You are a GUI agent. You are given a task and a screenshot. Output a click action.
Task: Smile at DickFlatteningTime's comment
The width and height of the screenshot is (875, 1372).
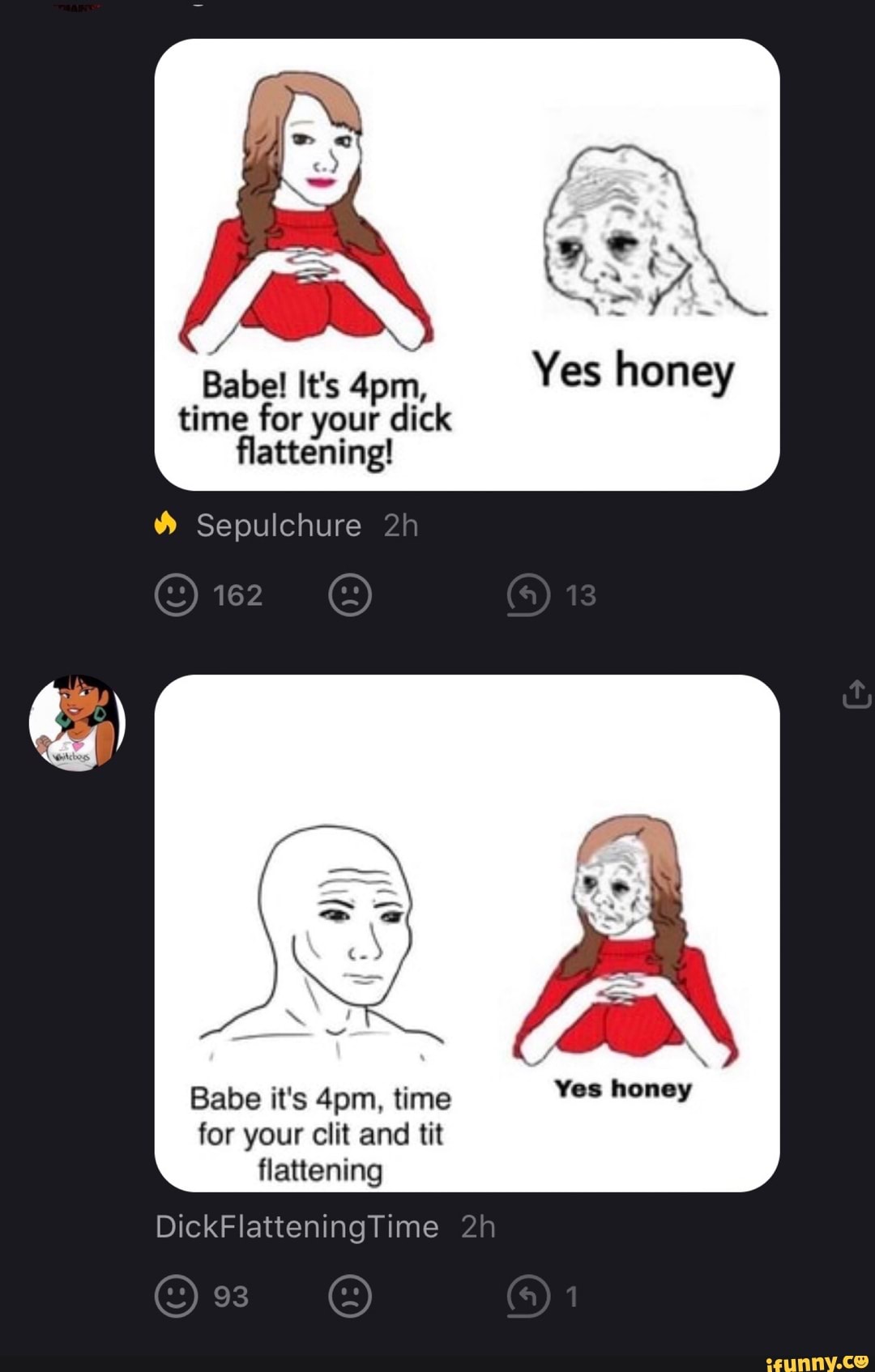[176, 1297]
